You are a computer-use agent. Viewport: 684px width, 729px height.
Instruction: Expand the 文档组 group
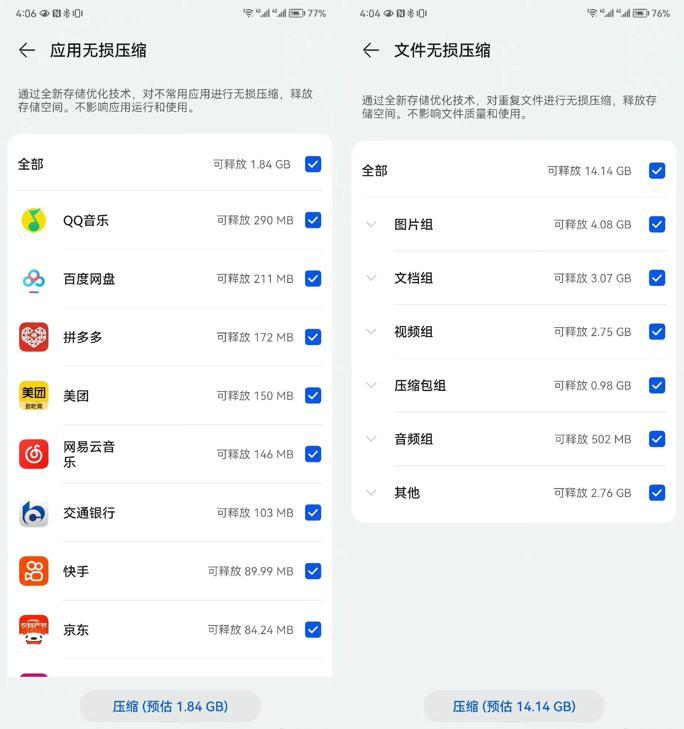pyautogui.click(x=371, y=278)
